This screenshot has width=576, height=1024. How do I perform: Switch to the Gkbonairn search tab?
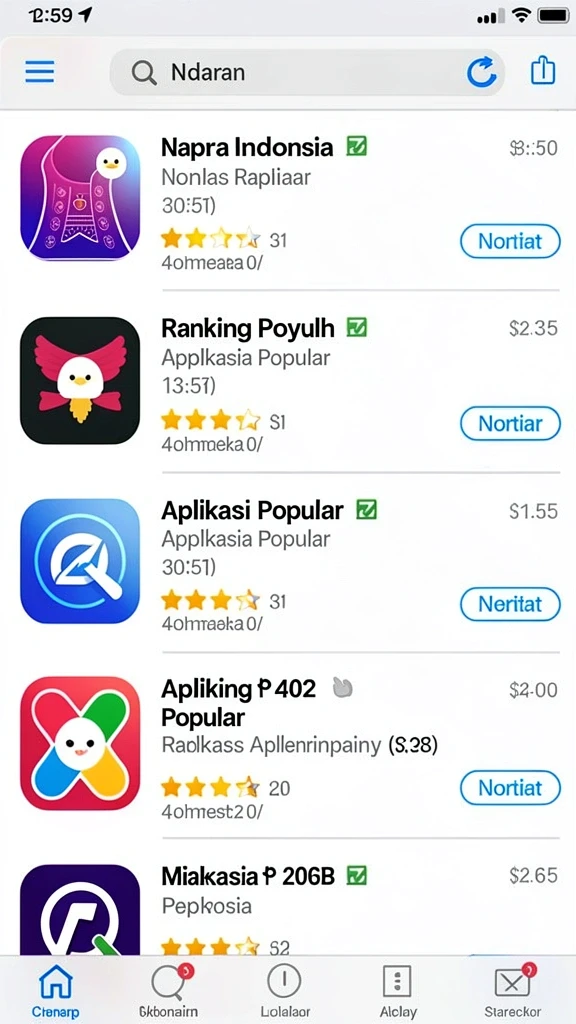pyautogui.click(x=169, y=991)
